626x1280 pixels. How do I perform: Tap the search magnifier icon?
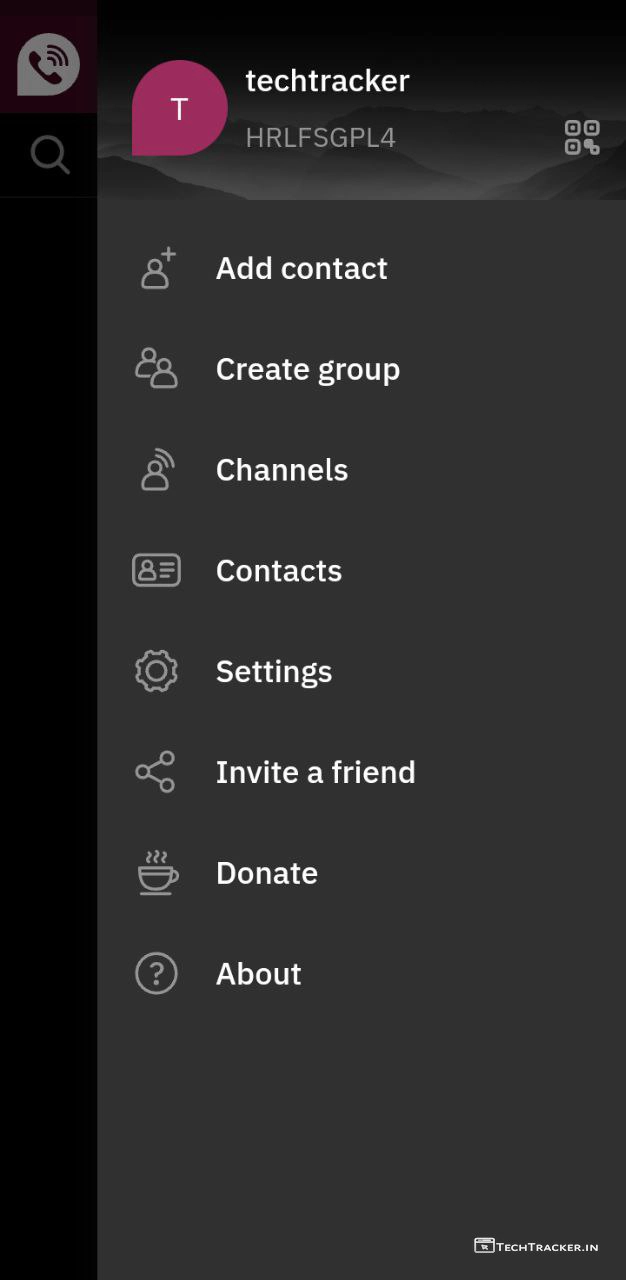click(x=49, y=155)
